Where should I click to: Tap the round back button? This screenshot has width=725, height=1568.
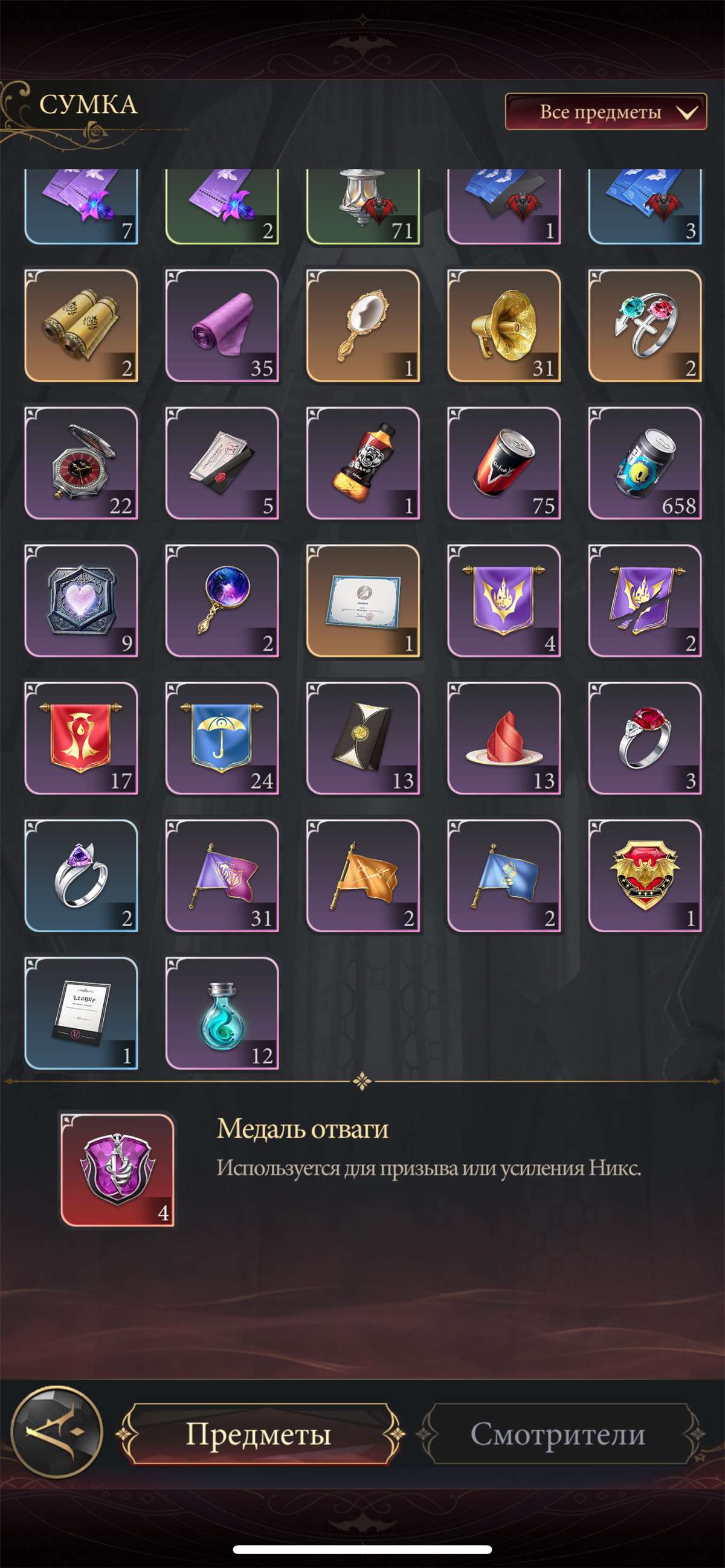point(56,1432)
